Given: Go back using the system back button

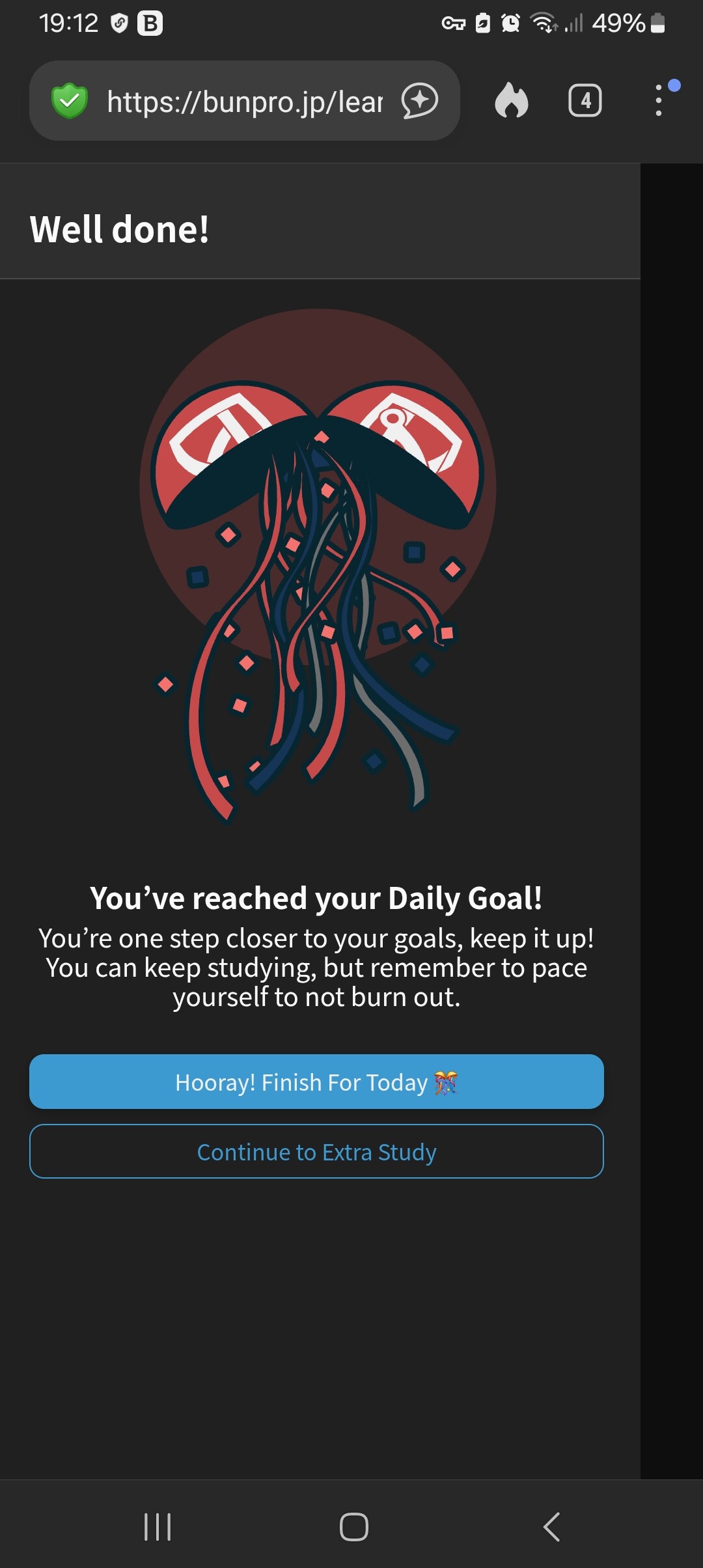Looking at the screenshot, I should click(x=551, y=1526).
